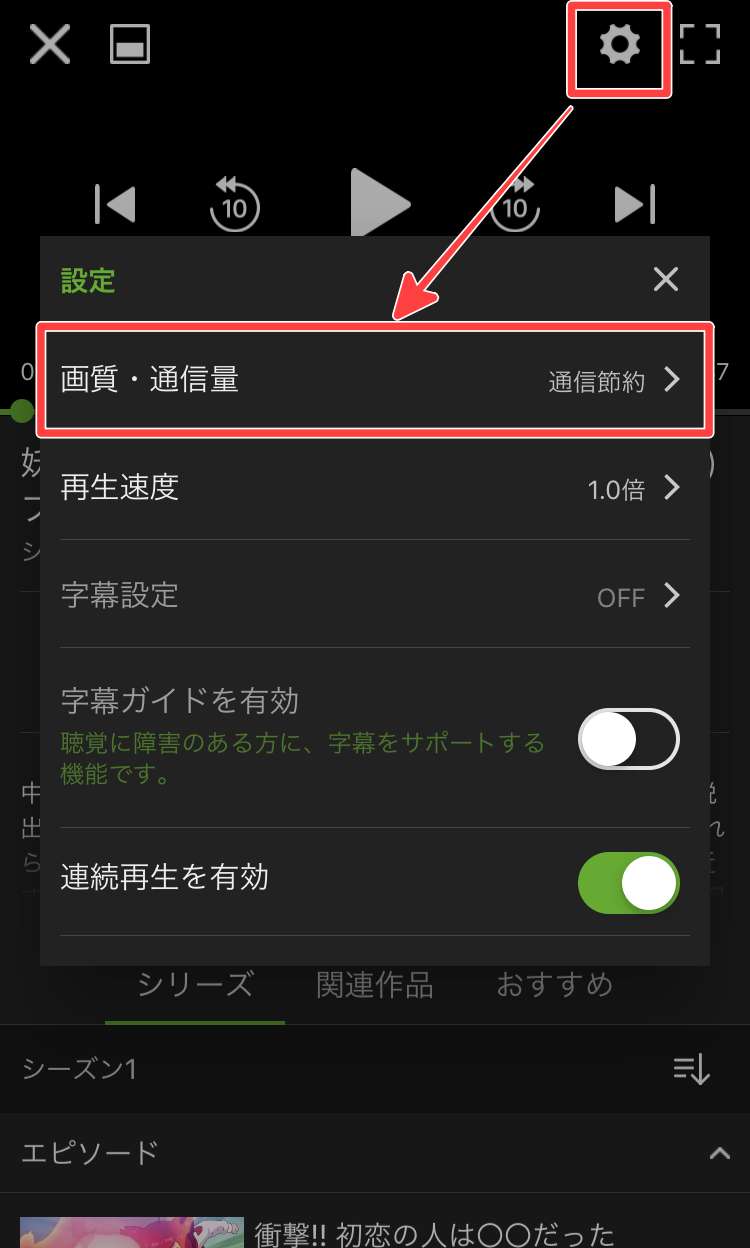Switch to the 関連作品 tab
750x1248 pixels.
(x=375, y=985)
